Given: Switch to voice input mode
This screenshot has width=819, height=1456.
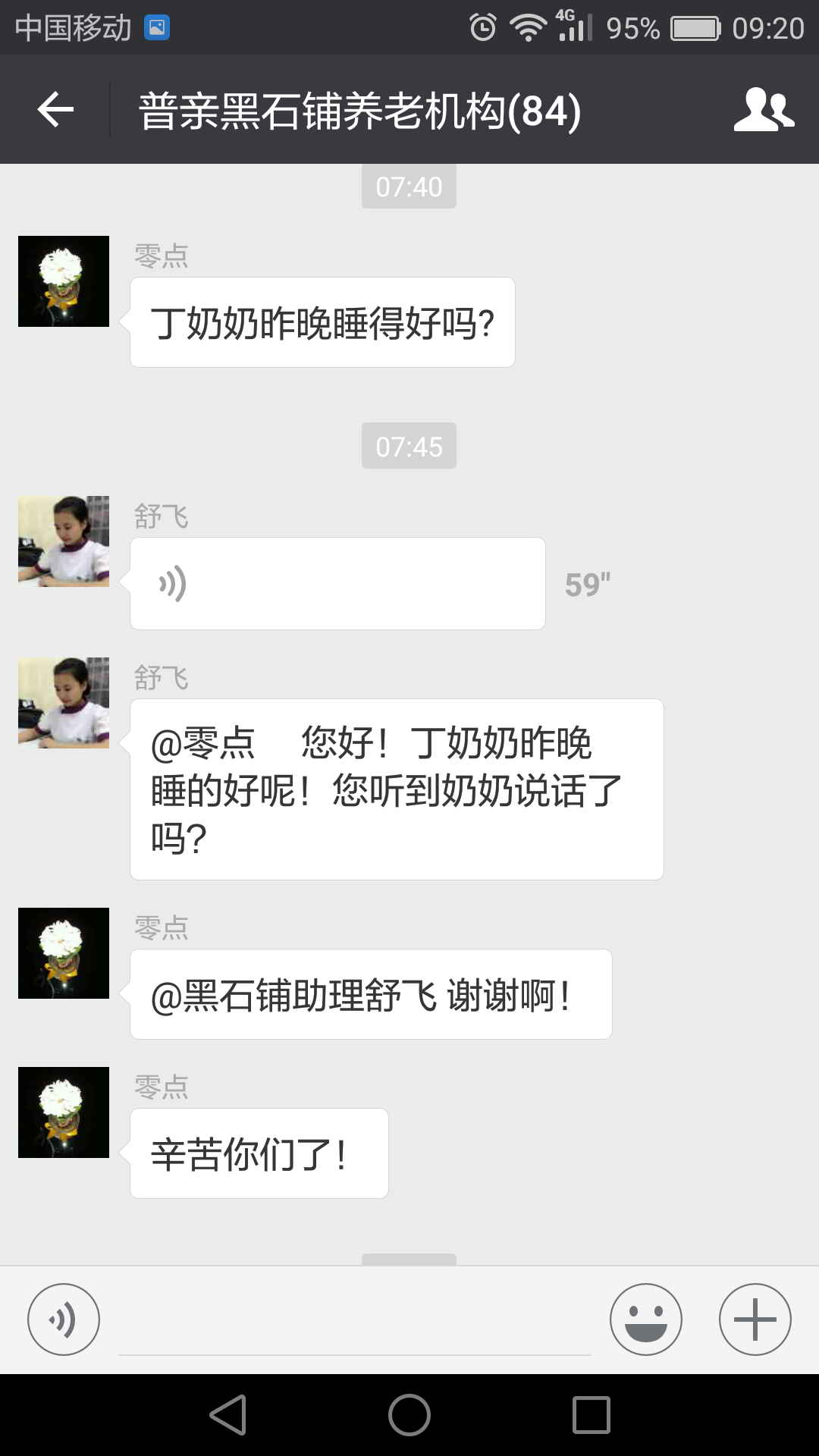Looking at the screenshot, I should point(64,1319).
